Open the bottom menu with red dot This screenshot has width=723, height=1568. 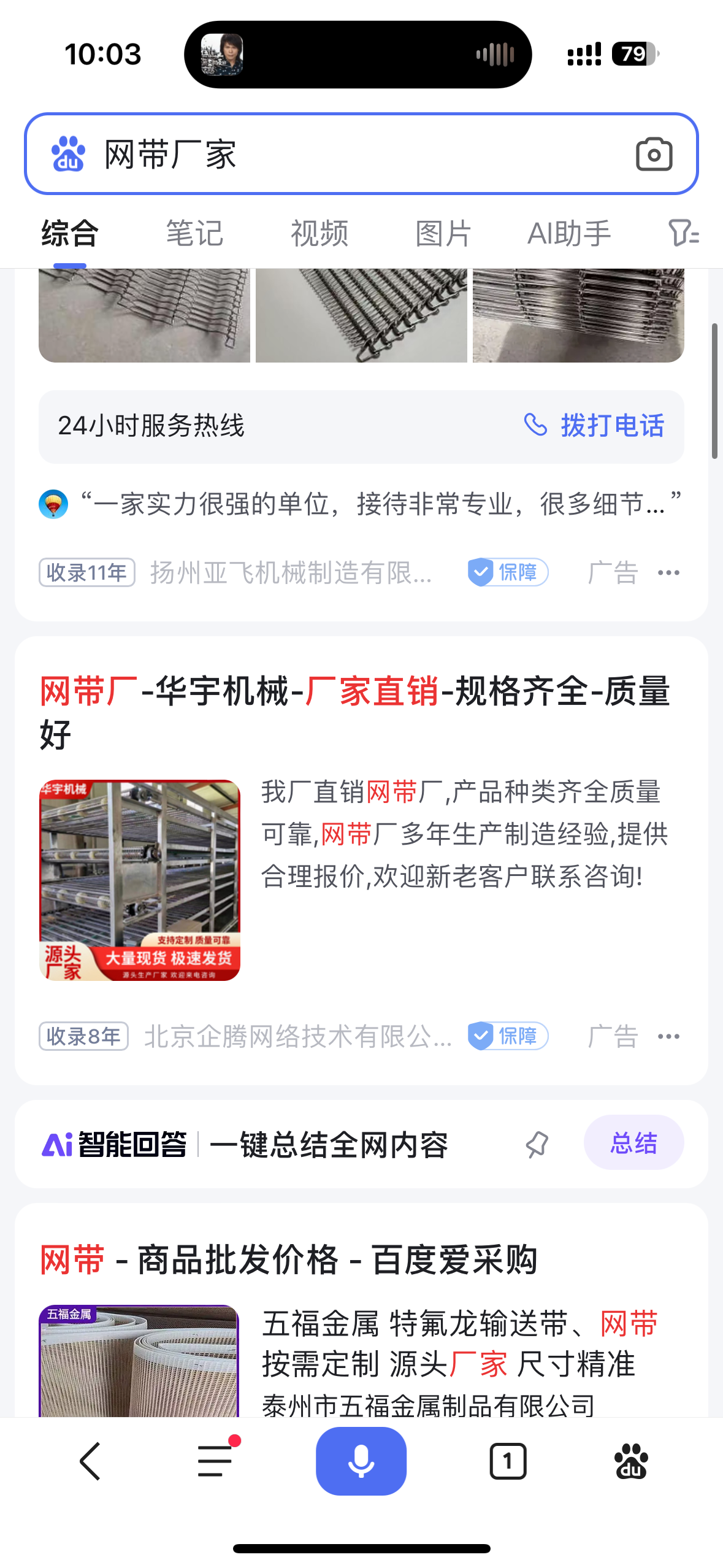point(215,1461)
